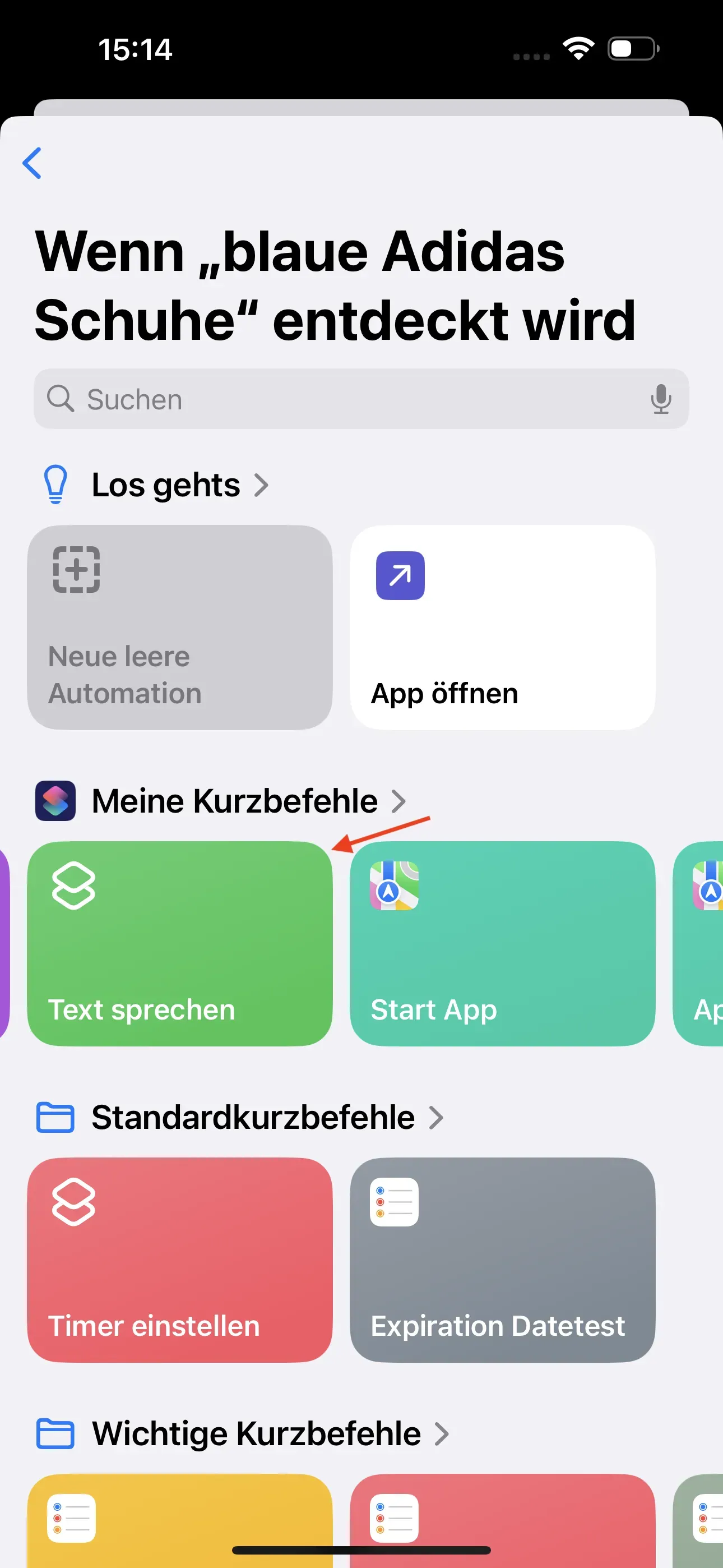The height and width of the screenshot is (1568, 723).
Task: Start voice dictation via microphone icon
Action: [x=660, y=399]
